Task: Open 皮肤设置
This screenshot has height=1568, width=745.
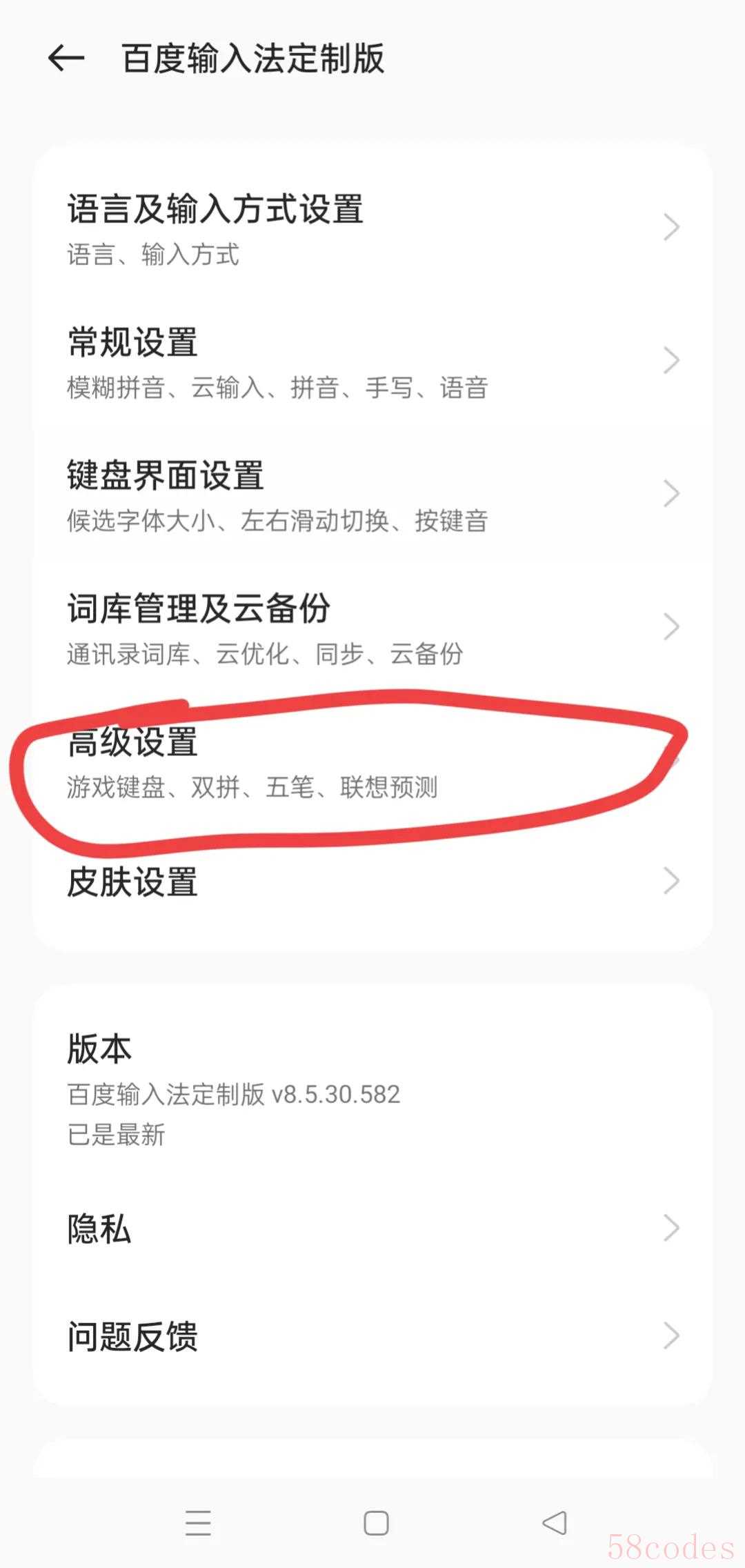Action: 372,882
